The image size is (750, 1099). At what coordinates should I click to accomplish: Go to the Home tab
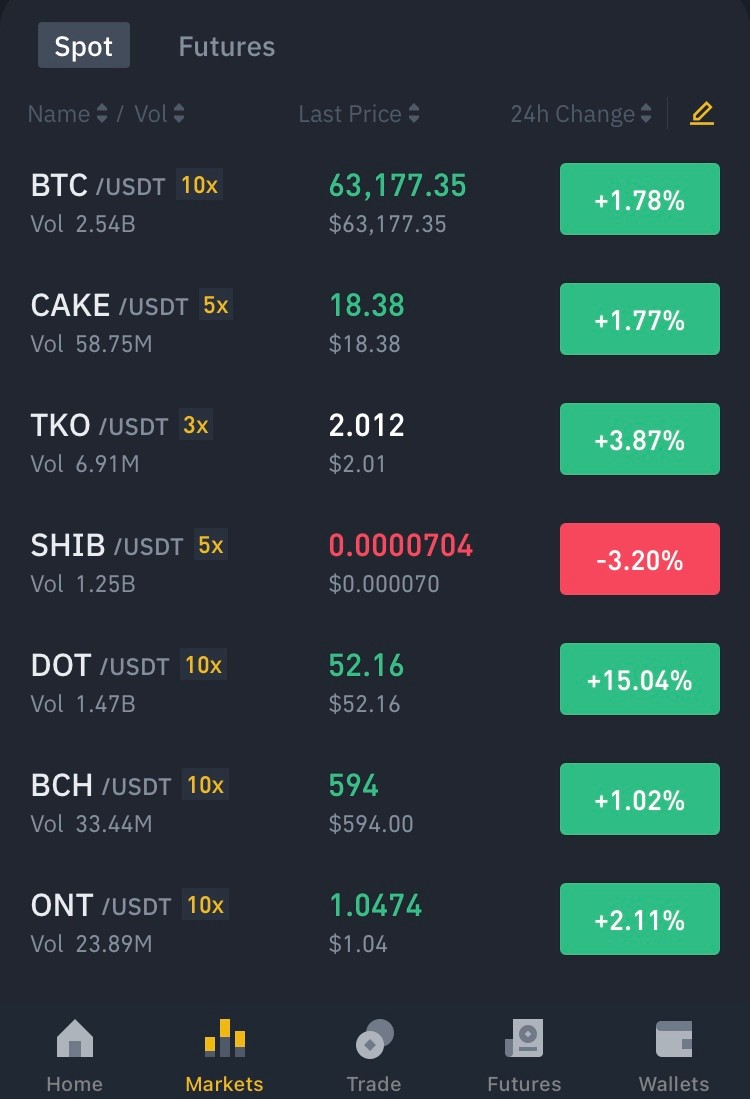coord(75,1056)
